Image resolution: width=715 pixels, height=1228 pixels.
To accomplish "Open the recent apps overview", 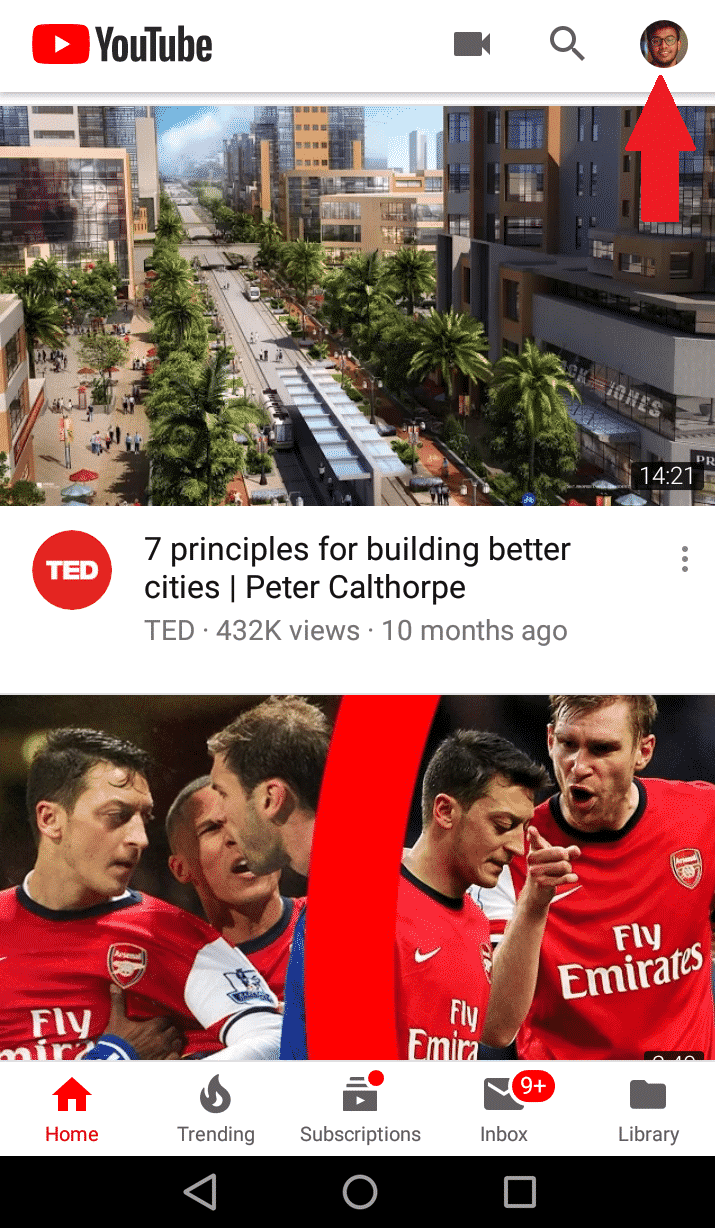I will [x=519, y=1192].
